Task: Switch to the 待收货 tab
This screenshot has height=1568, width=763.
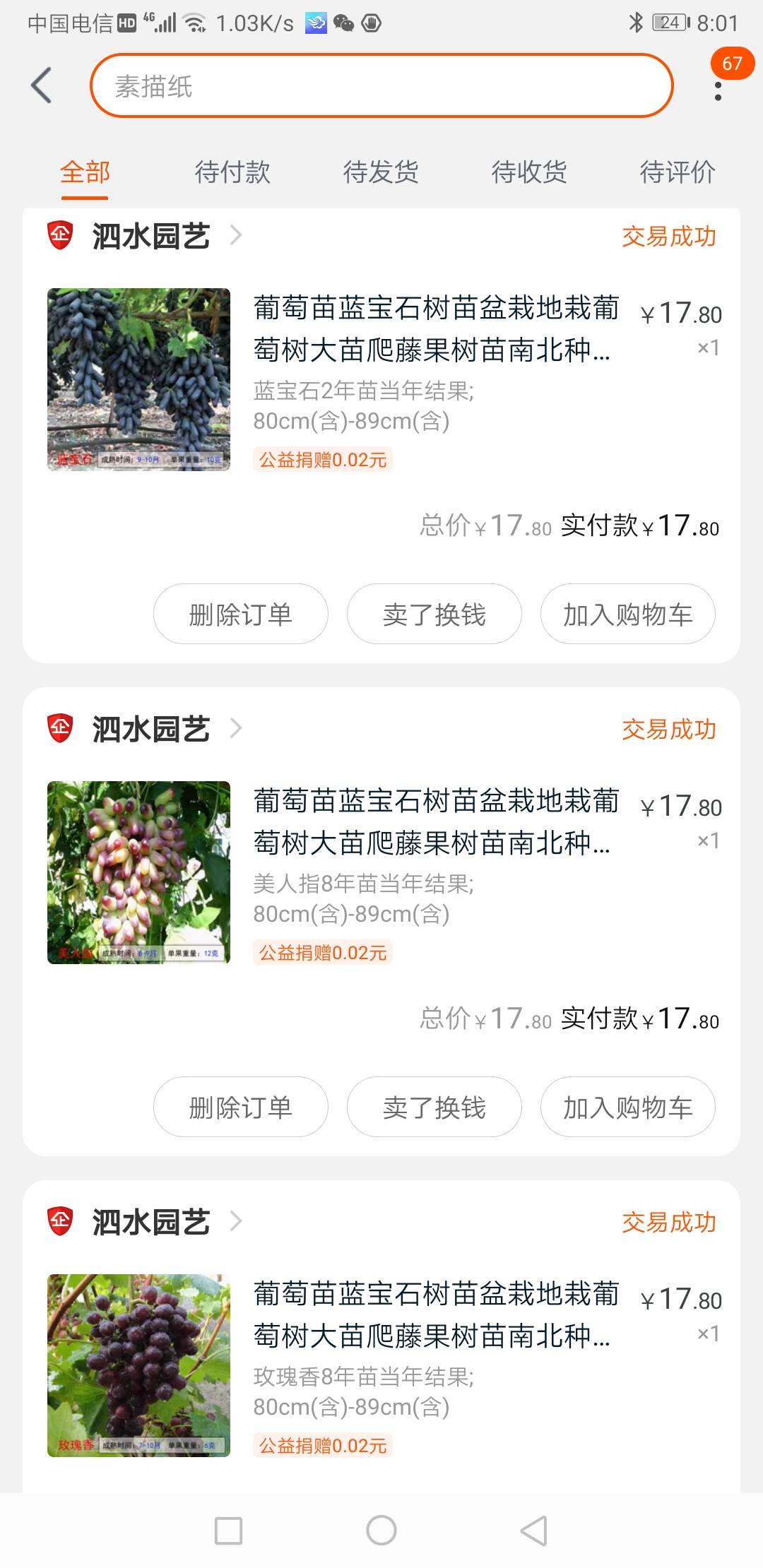Action: click(529, 172)
